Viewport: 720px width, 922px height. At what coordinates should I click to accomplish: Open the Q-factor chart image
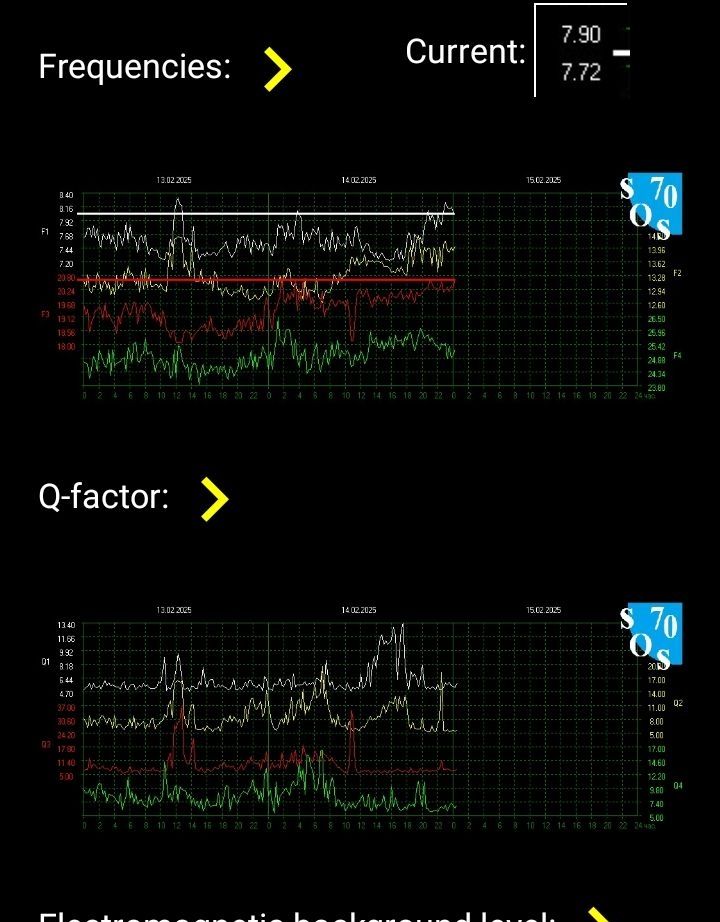360,715
